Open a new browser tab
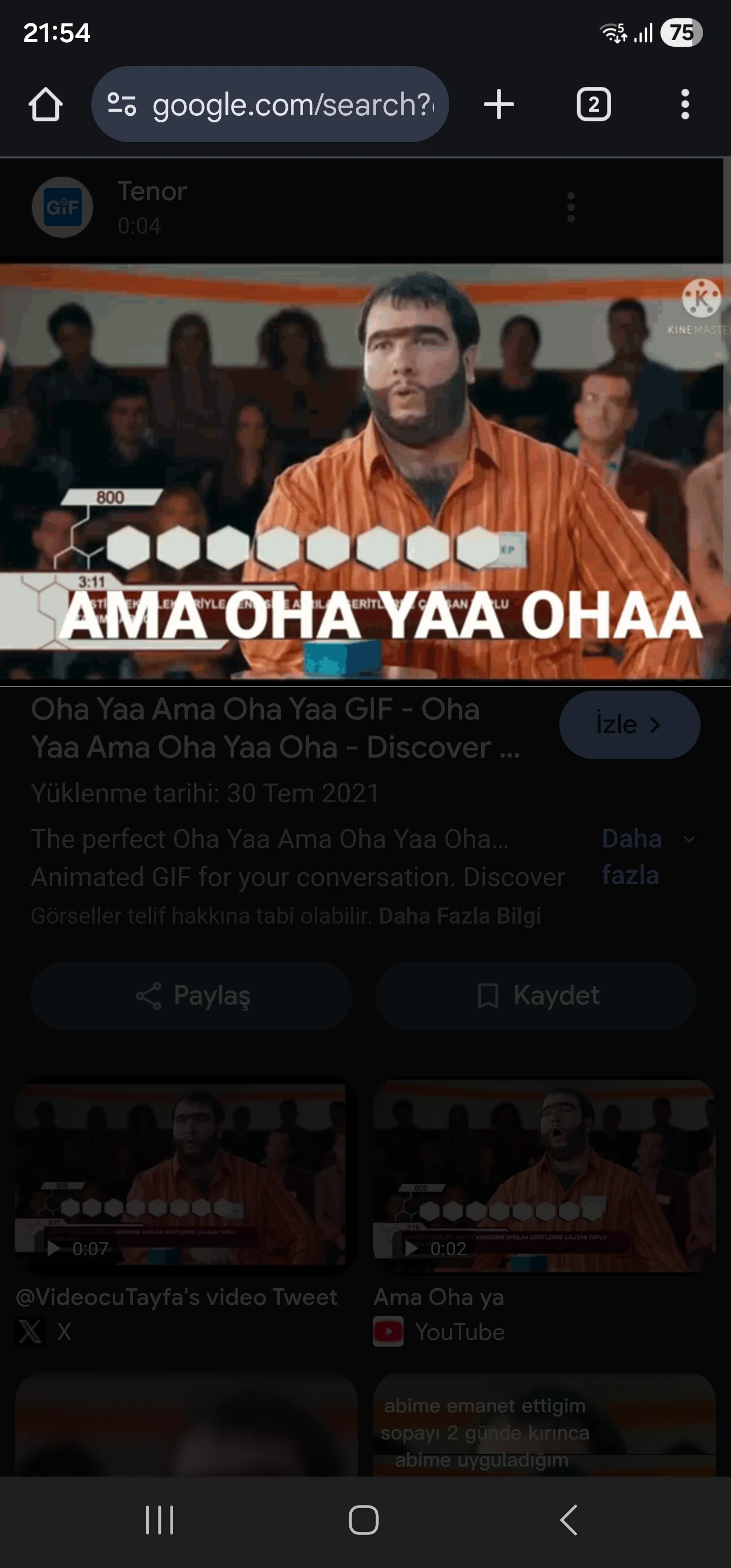This screenshot has height=1568, width=731. 499,105
